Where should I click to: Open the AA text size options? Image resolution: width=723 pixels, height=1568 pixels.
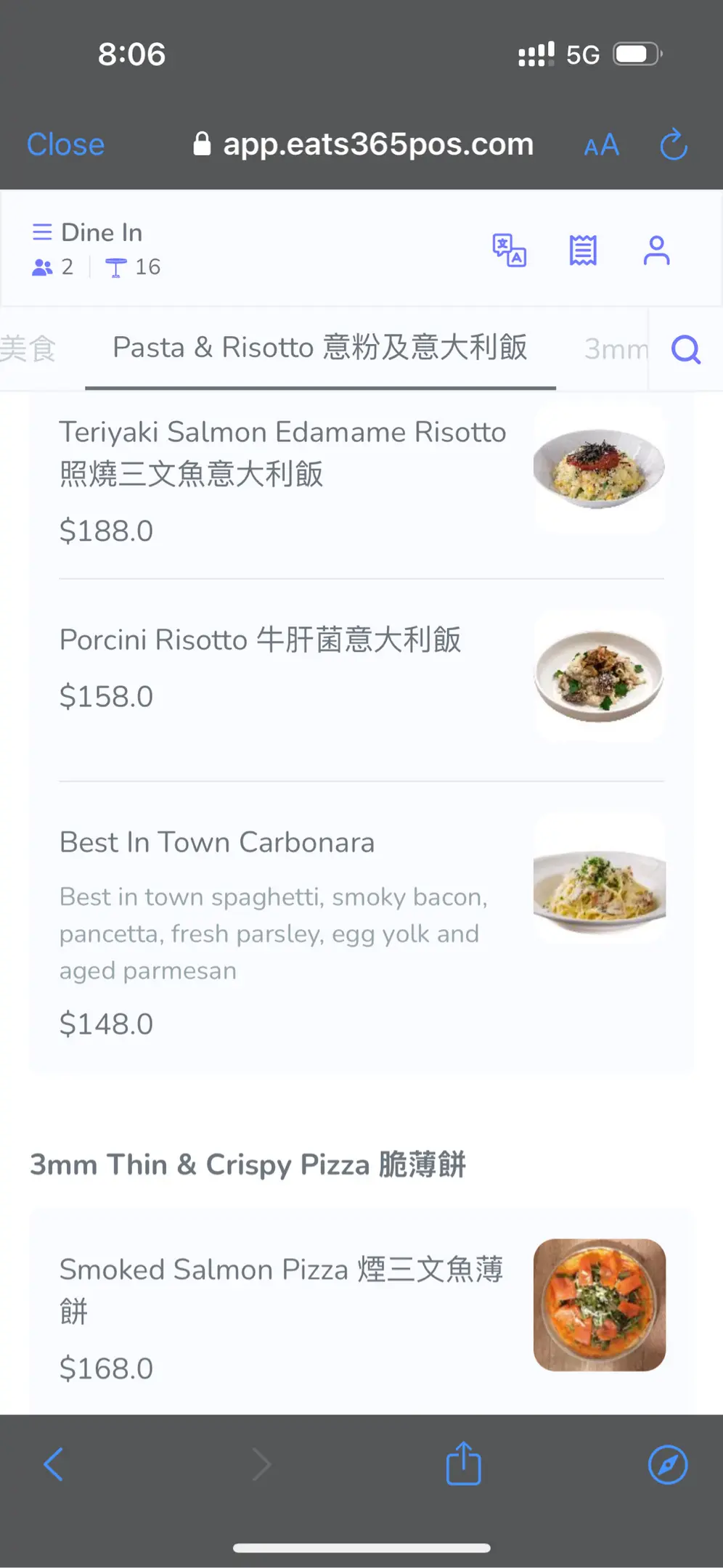pyautogui.click(x=601, y=145)
